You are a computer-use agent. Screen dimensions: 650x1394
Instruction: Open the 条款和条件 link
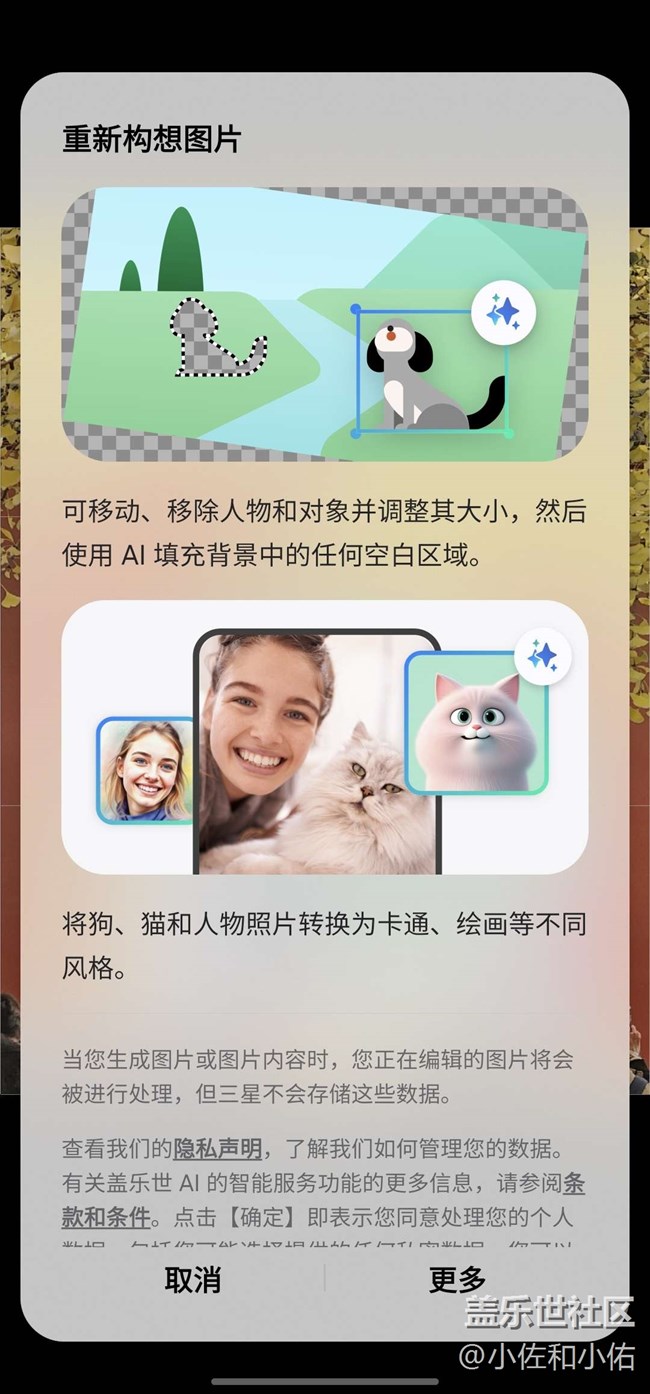click(108, 1218)
